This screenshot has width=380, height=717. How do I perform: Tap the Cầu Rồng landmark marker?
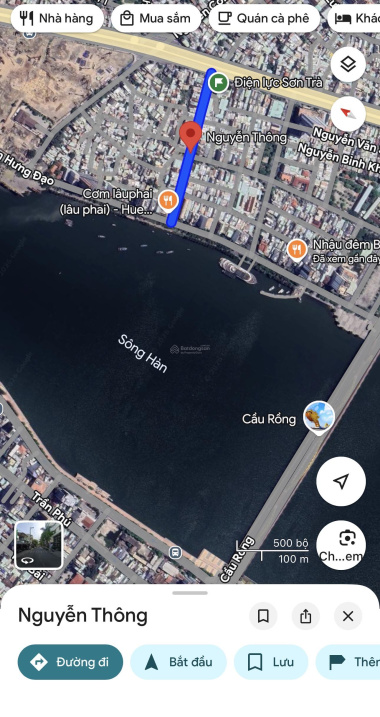click(319, 417)
